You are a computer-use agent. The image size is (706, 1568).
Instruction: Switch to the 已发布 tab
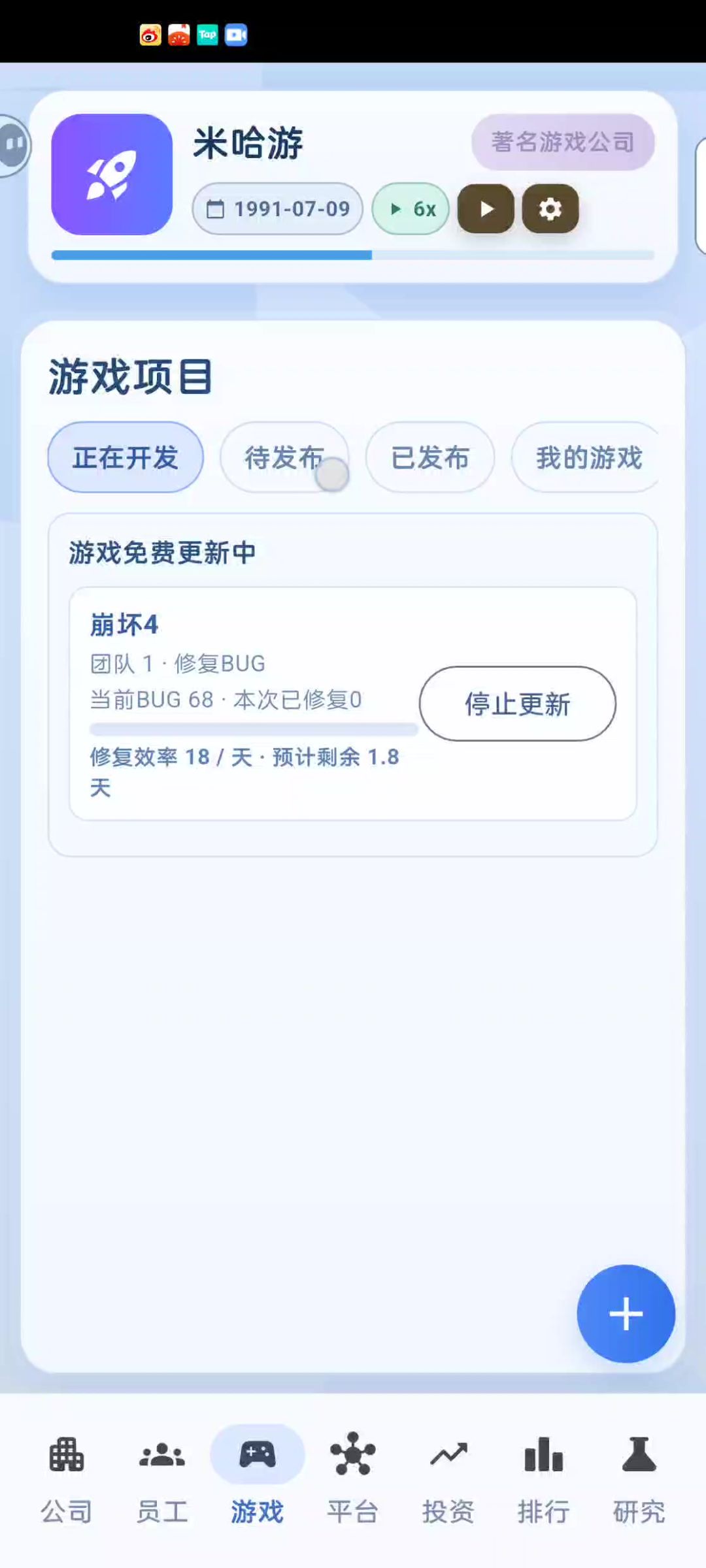(x=429, y=457)
